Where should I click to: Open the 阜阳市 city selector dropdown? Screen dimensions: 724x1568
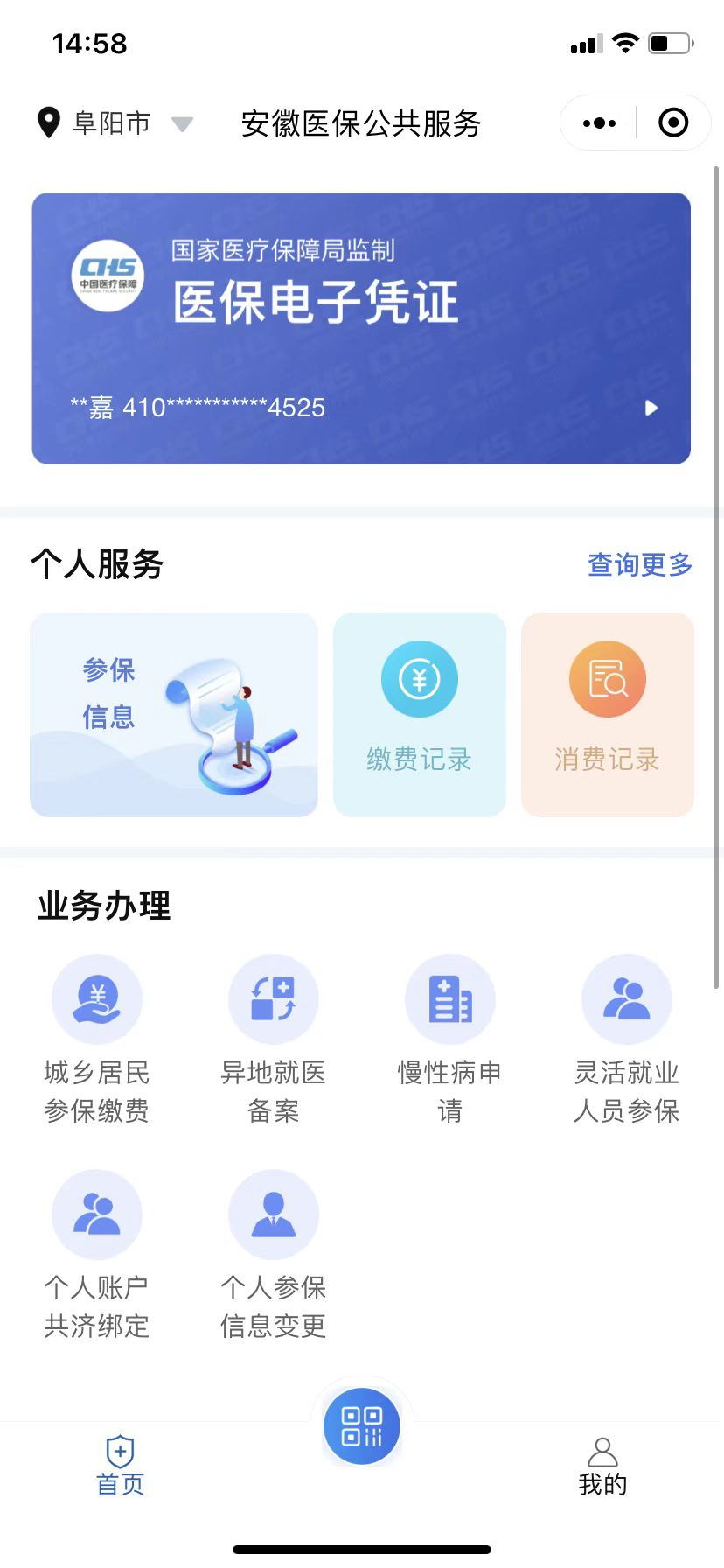pyautogui.click(x=114, y=123)
